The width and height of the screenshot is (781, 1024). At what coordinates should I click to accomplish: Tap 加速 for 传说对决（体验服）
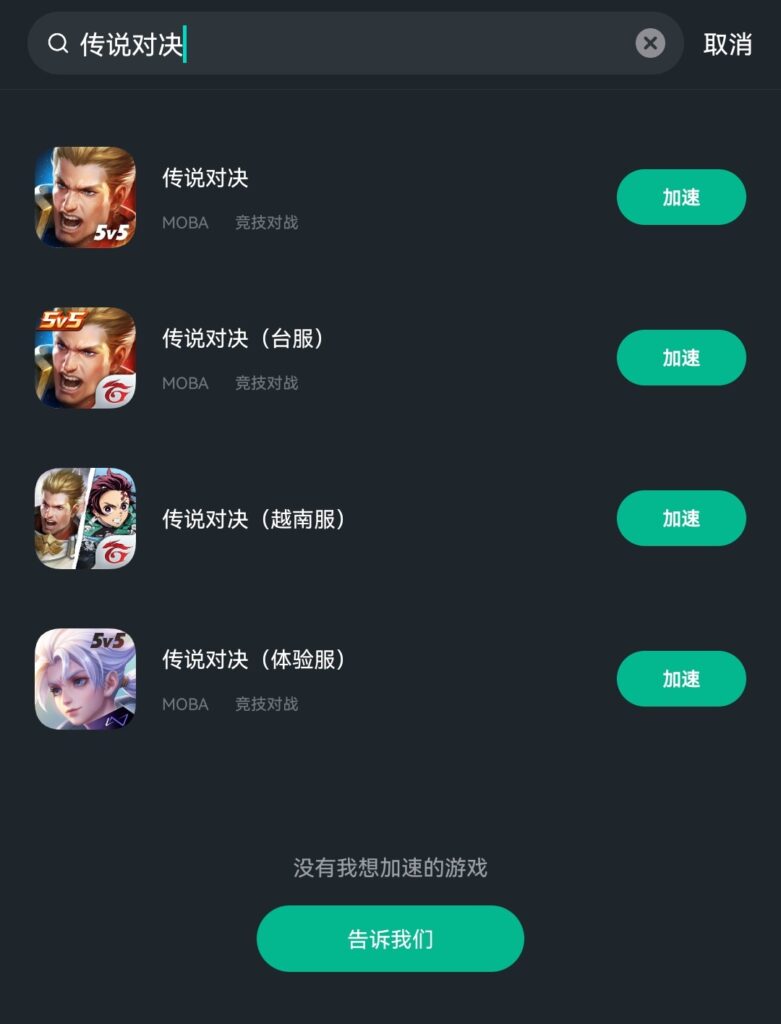tap(681, 679)
